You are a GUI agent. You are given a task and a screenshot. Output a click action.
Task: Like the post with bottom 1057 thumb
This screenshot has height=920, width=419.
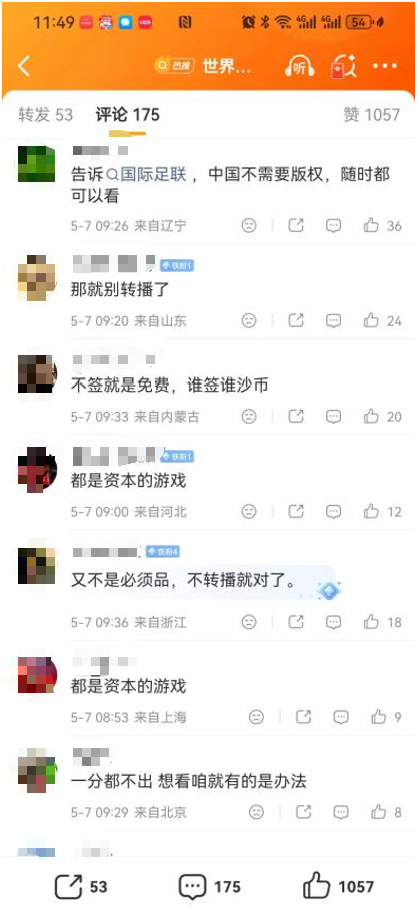tap(338, 887)
